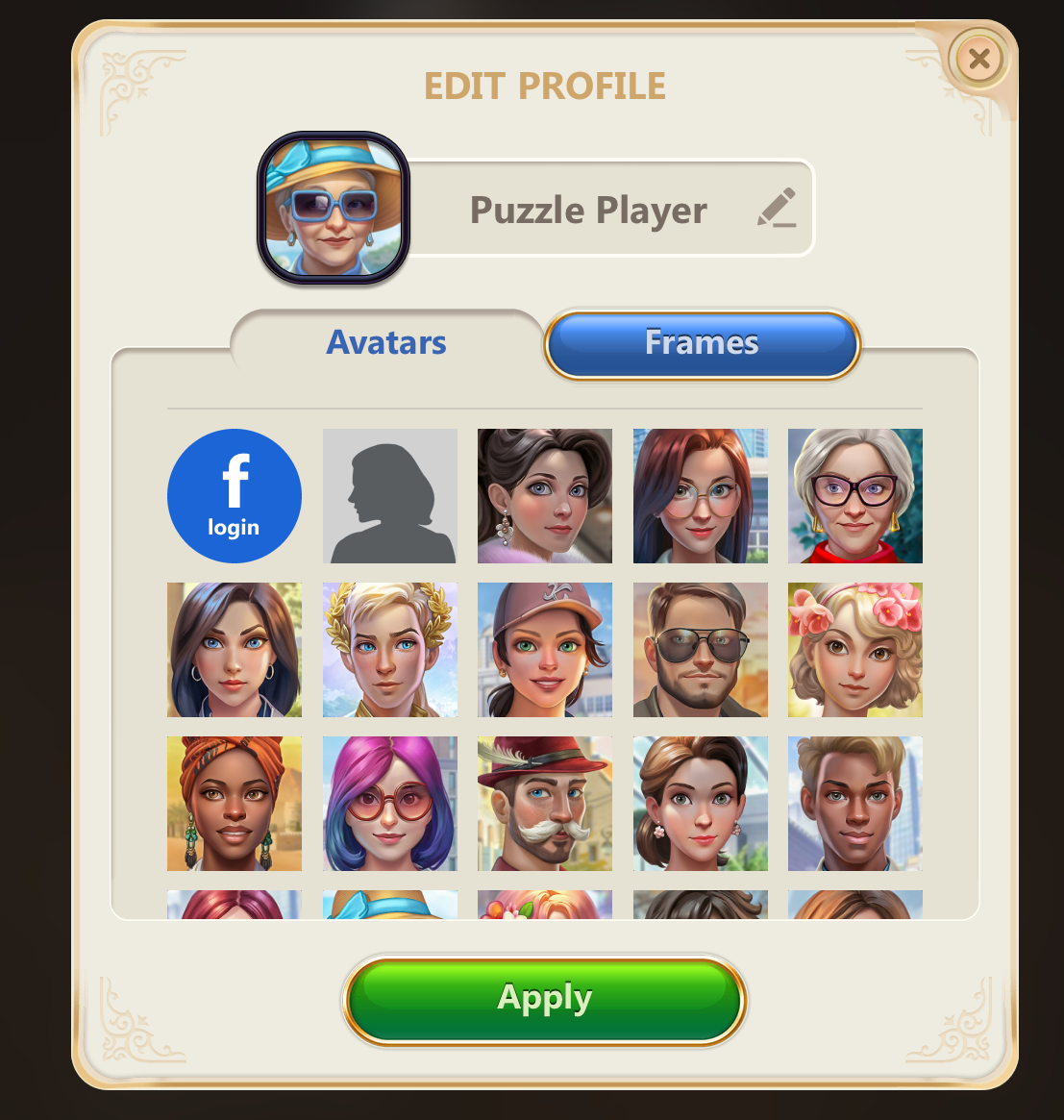Switch to the Frames tab
The height and width of the screenshot is (1120, 1064).
(702, 343)
